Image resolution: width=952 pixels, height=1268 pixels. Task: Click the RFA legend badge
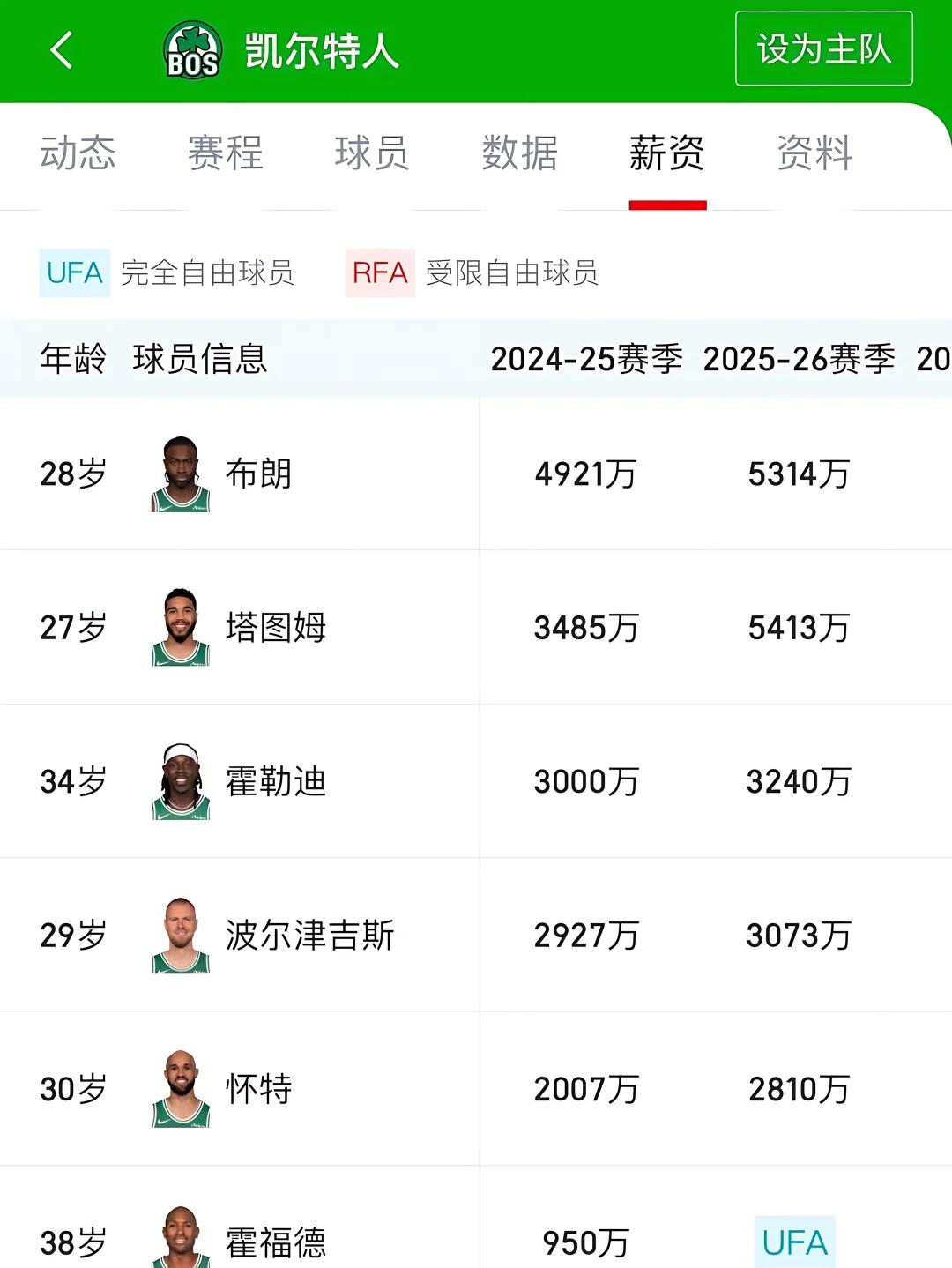379,272
